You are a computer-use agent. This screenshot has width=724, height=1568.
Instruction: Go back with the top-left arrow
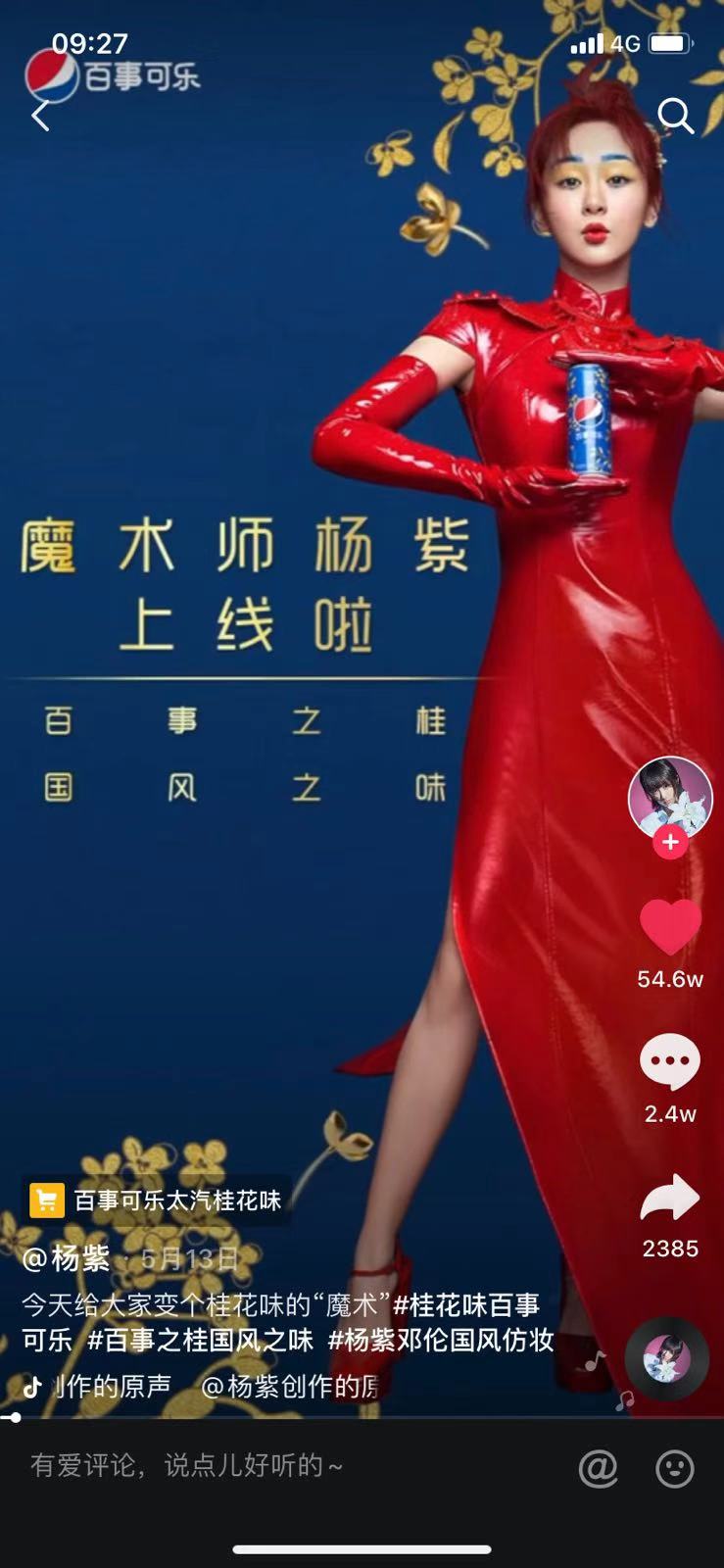pos(40,116)
